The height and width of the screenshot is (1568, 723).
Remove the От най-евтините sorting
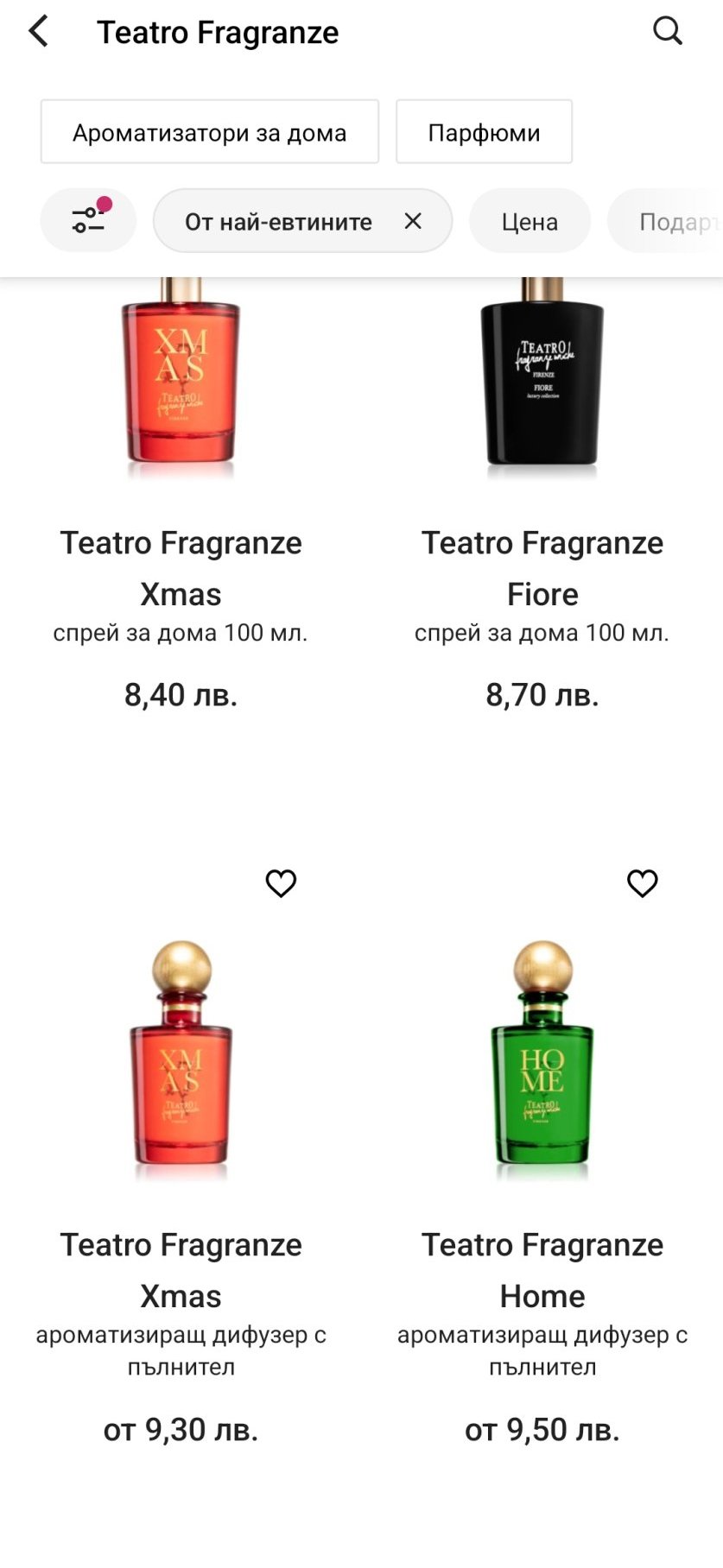pos(413,222)
